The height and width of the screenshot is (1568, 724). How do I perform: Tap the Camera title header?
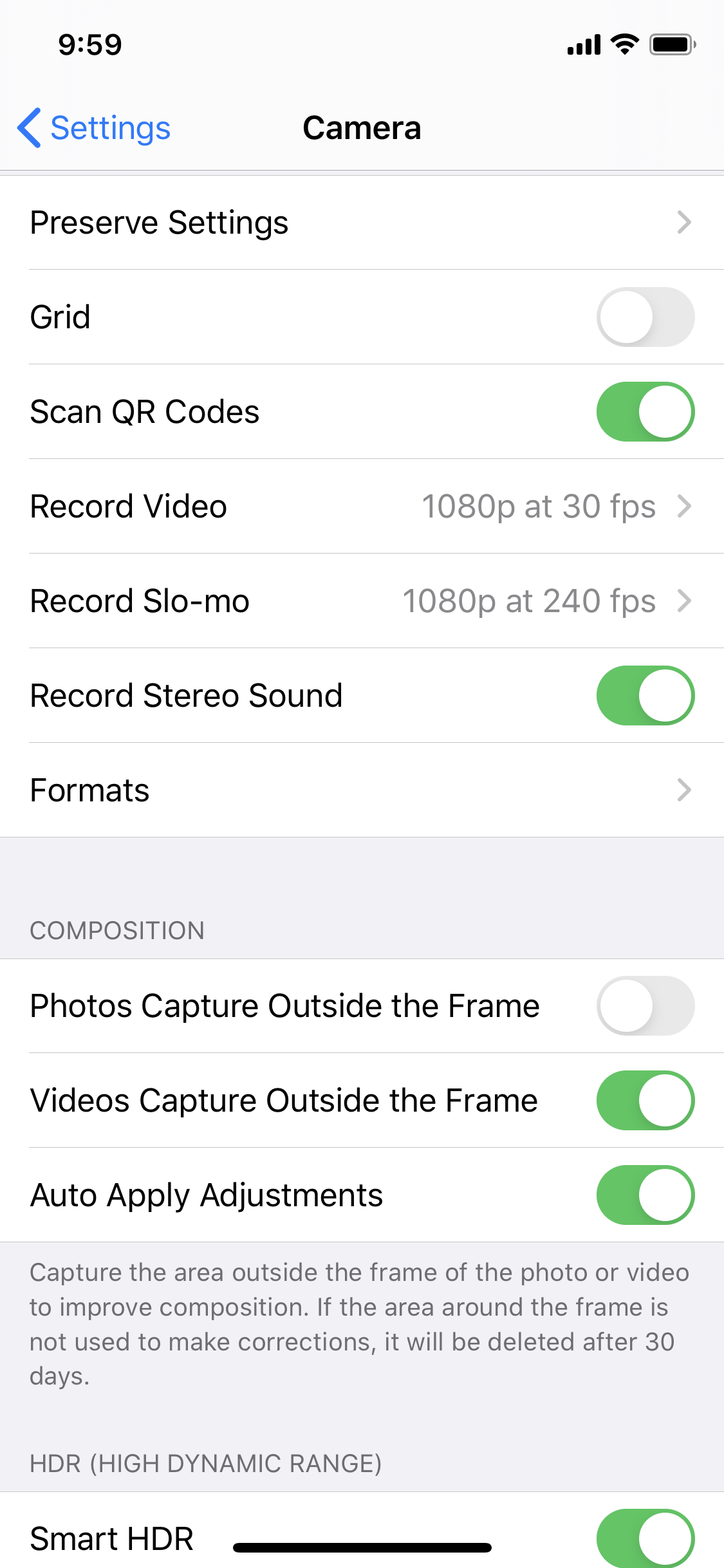pyautogui.click(x=362, y=127)
